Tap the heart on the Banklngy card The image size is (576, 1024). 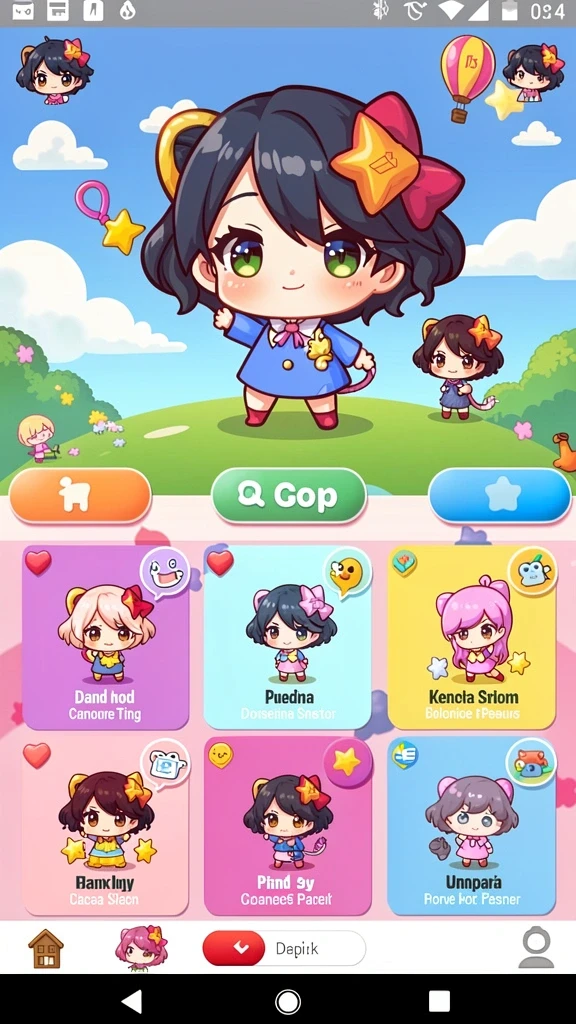point(37,756)
